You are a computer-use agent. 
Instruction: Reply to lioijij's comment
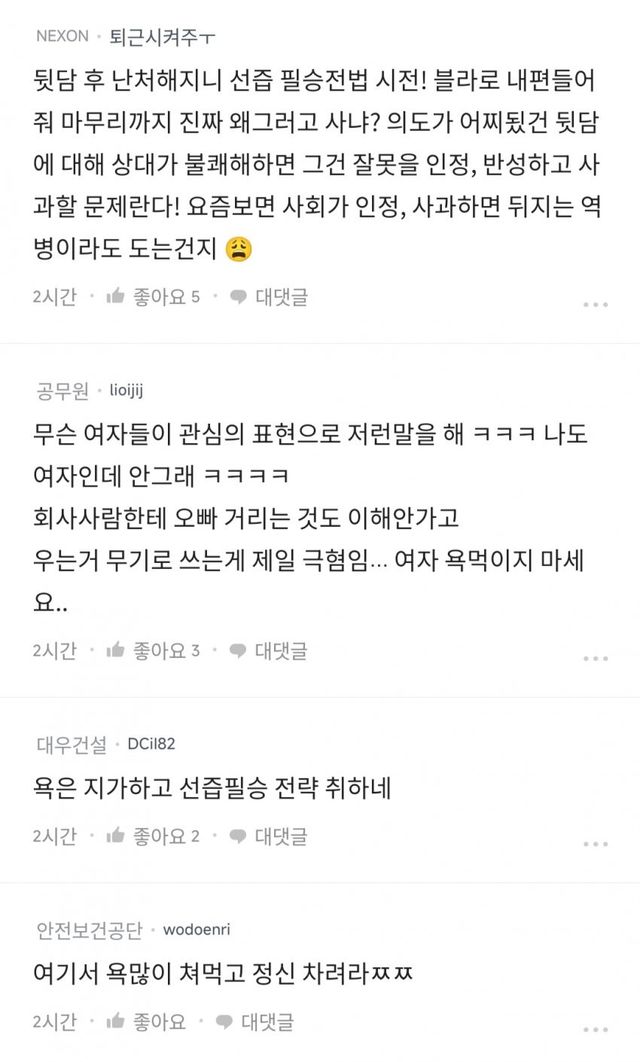point(269,651)
